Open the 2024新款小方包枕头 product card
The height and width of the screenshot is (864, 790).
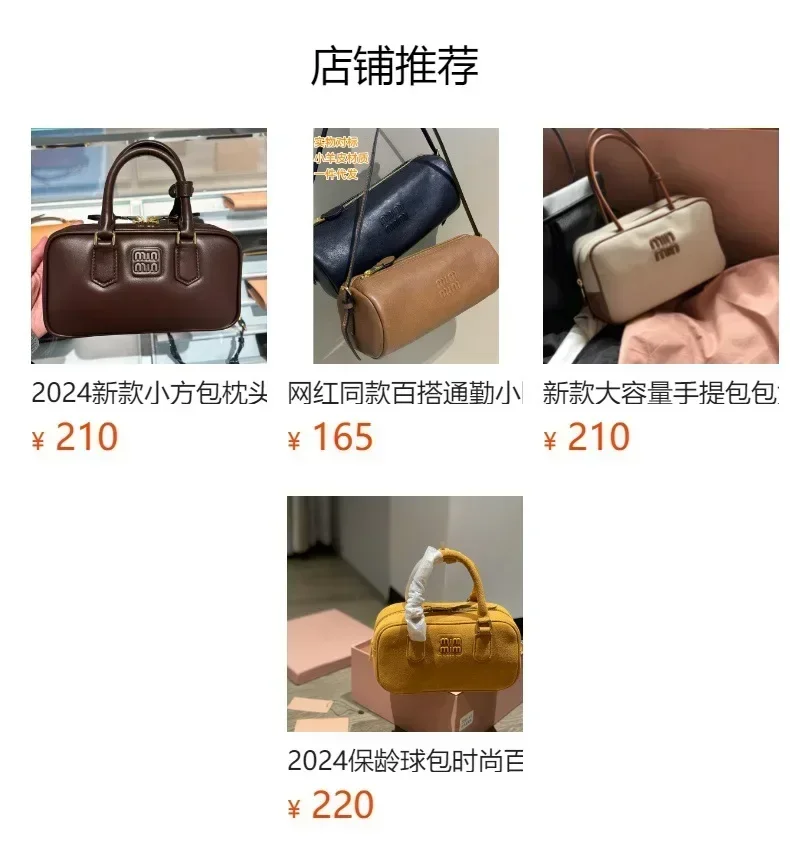point(149,246)
